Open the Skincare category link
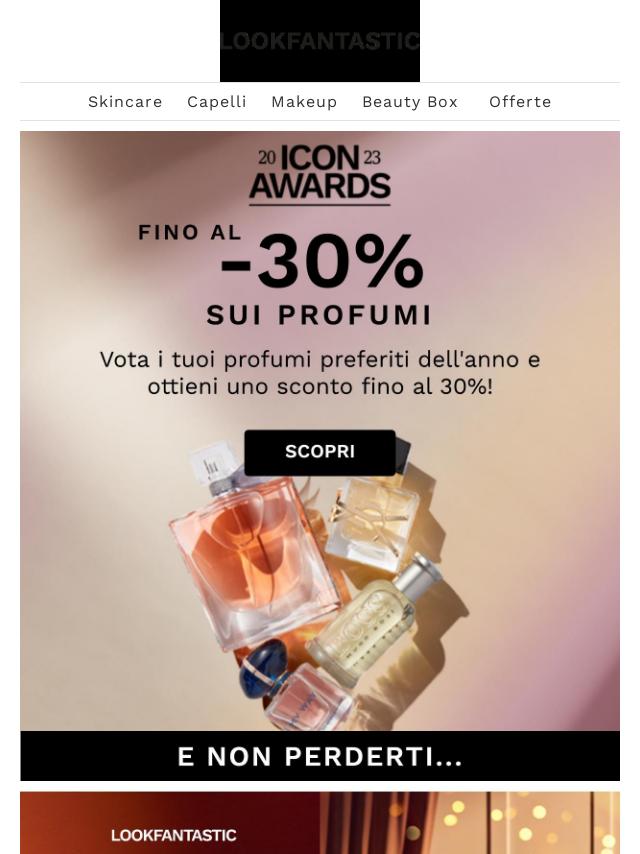 point(125,102)
